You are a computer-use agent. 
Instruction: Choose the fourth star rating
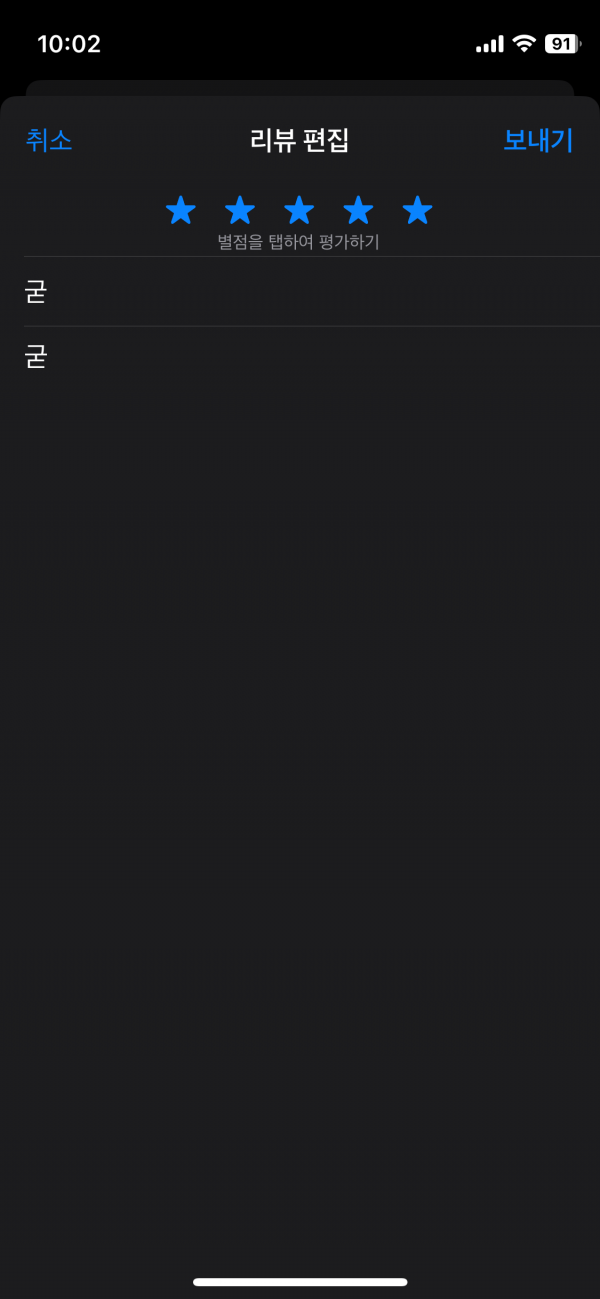point(358,210)
